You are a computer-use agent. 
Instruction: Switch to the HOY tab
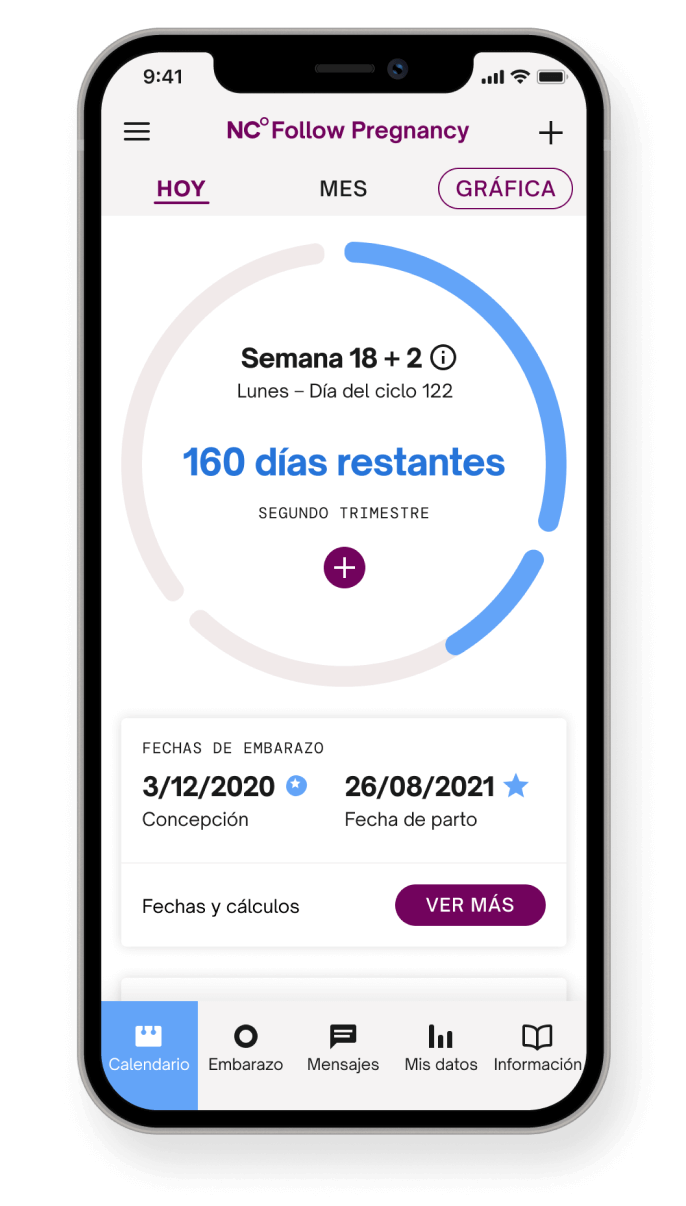coord(181,189)
